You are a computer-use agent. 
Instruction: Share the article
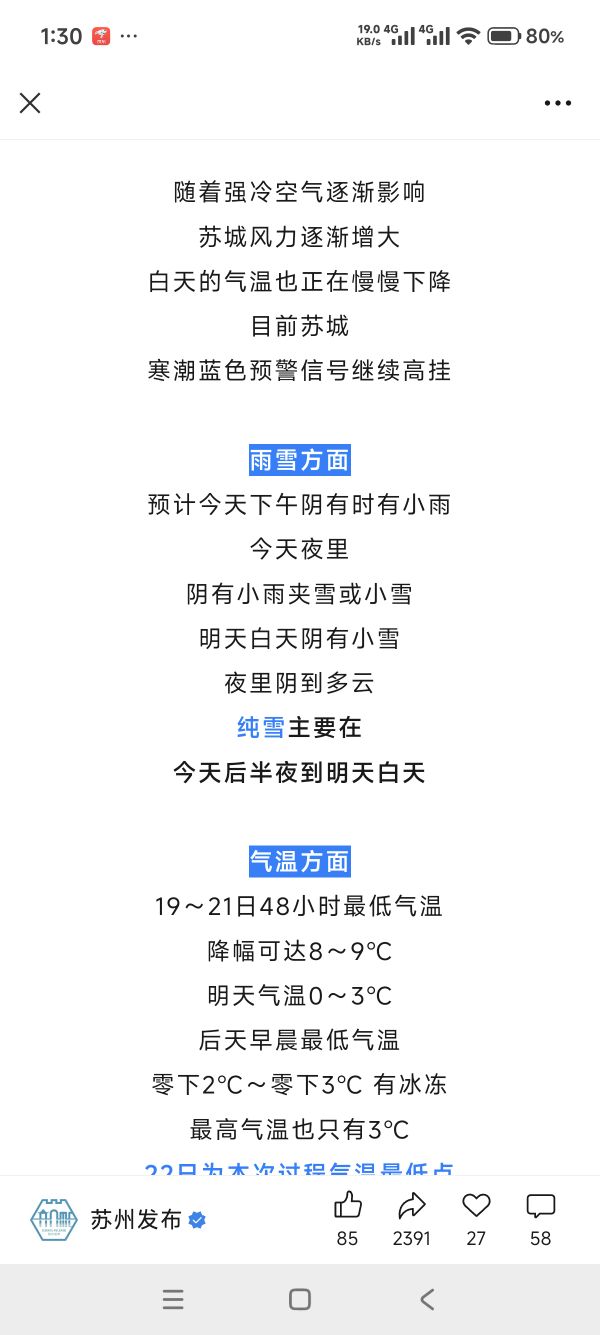[x=411, y=1206]
